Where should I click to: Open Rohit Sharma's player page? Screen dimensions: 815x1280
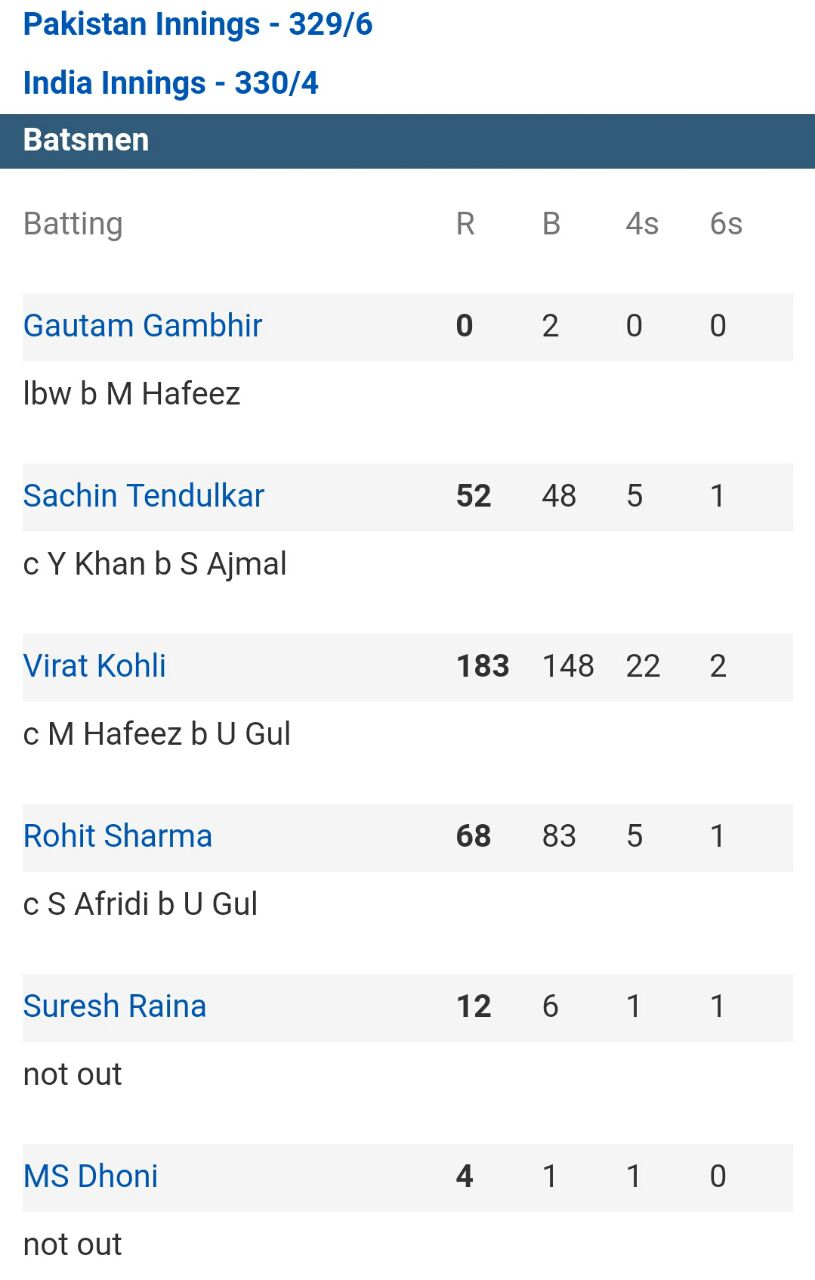(117, 836)
